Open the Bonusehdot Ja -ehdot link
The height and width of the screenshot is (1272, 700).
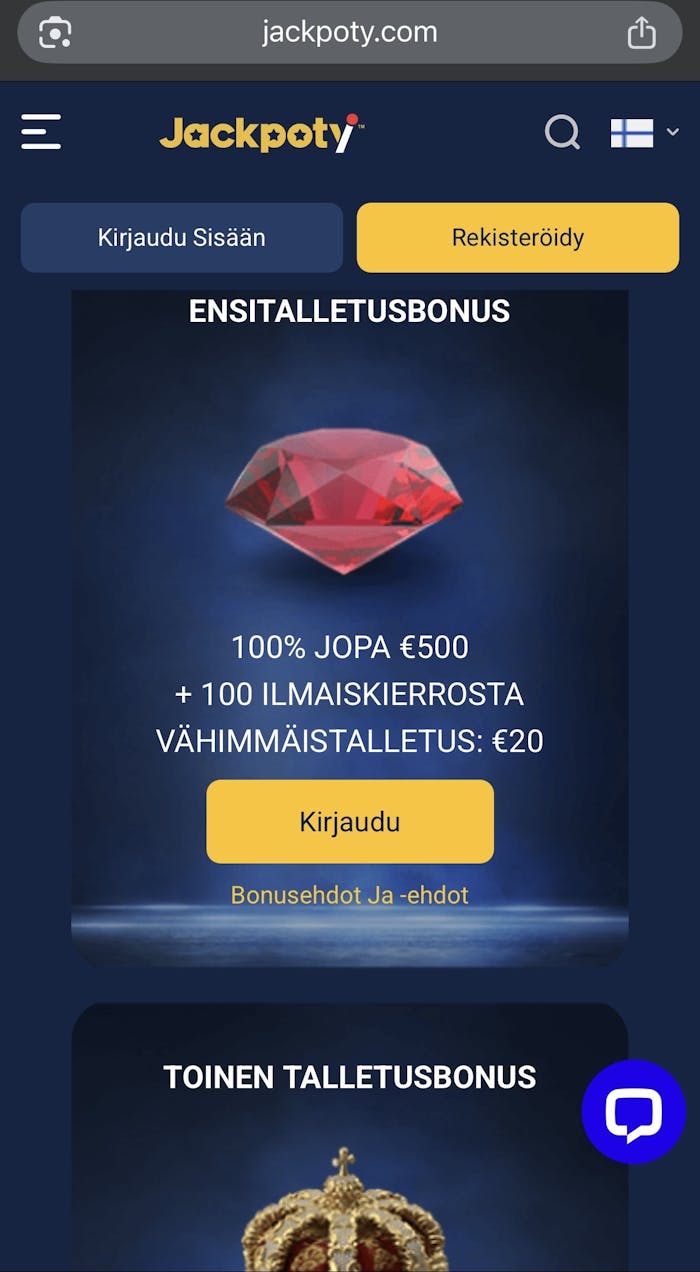350,895
